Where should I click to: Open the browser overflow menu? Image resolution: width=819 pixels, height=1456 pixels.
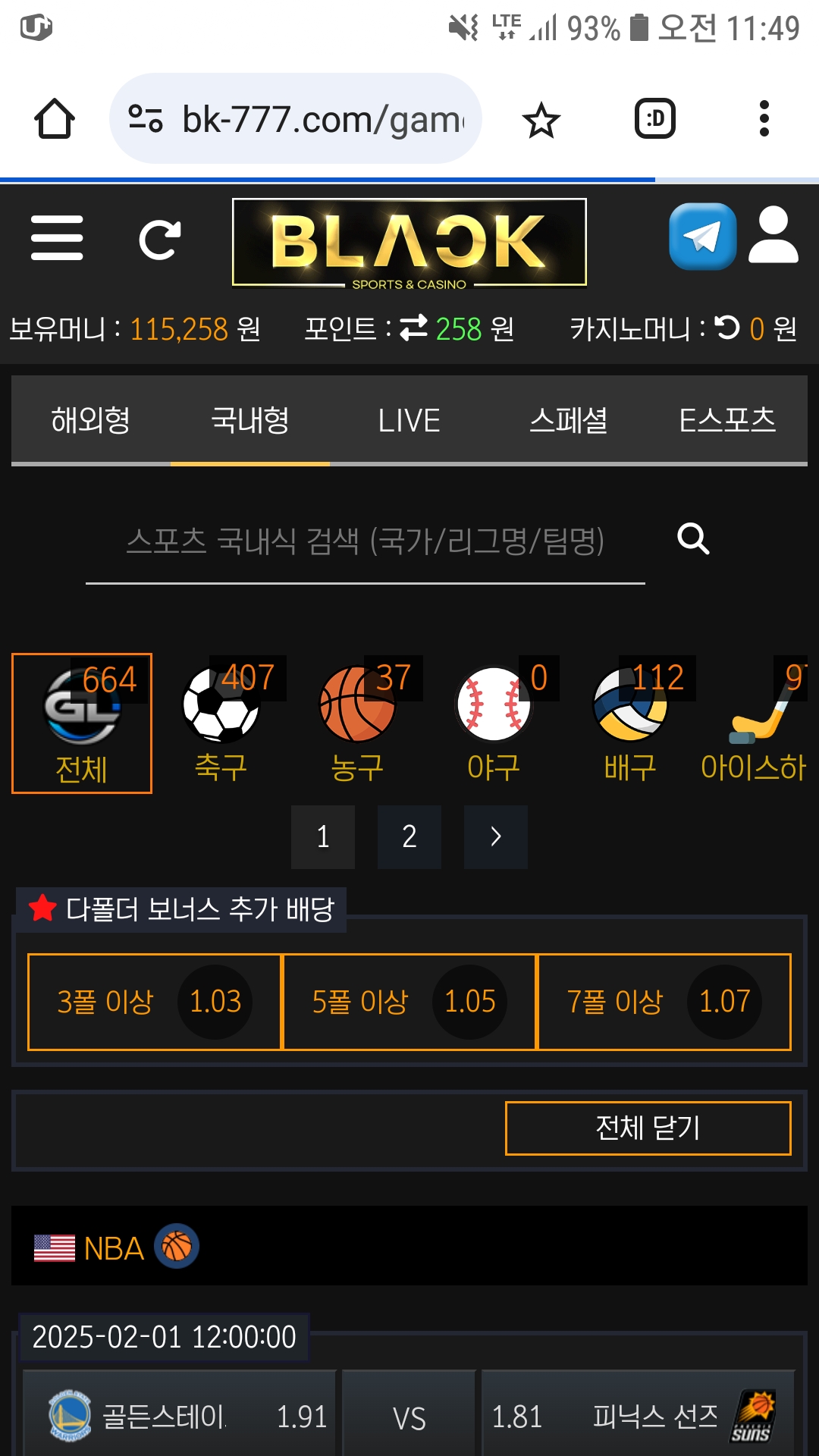click(764, 119)
